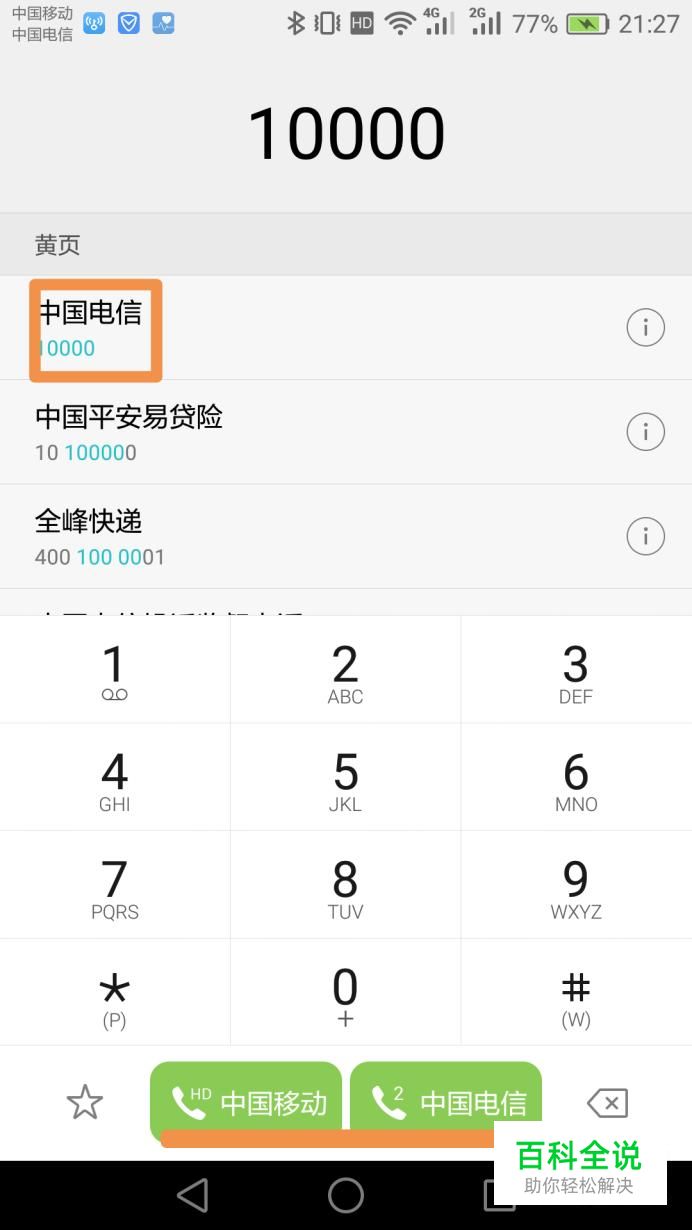Image resolution: width=692 pixels, height=1230 pixels.
Task: Dial digit 4 on keypad
Action: (115, 779)
